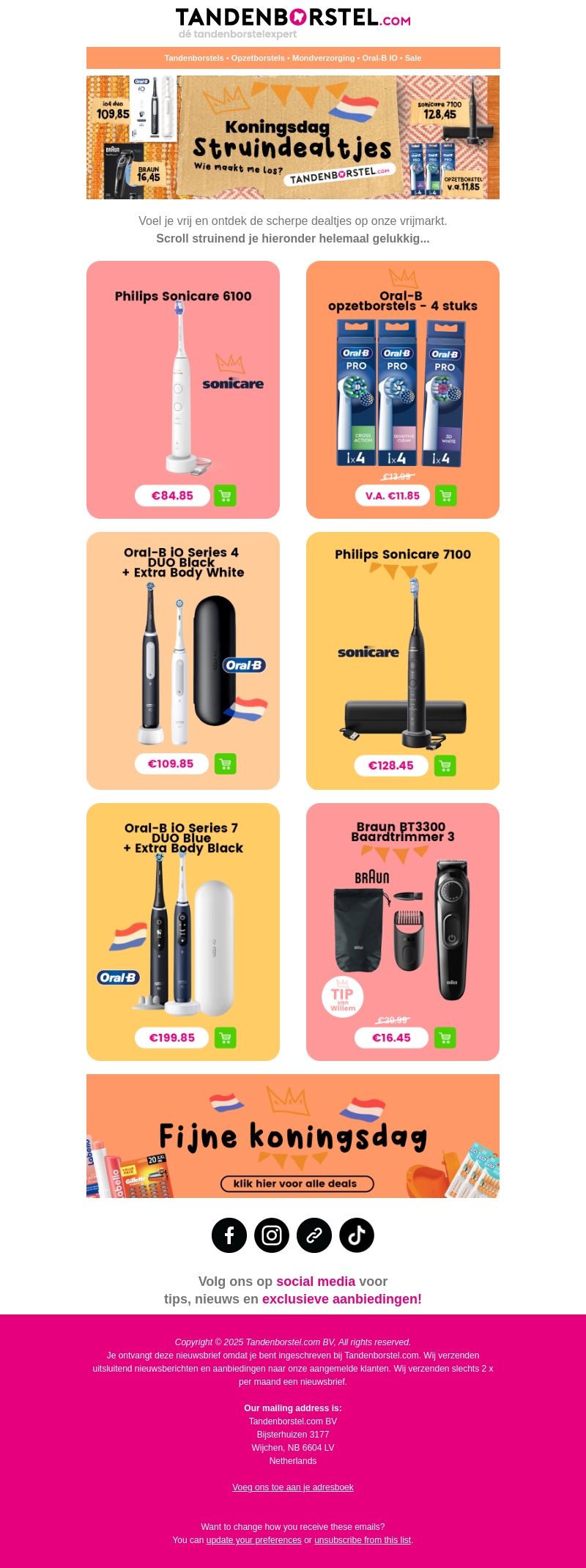Open 'update your preferences' link

(x=253, y=1540)
